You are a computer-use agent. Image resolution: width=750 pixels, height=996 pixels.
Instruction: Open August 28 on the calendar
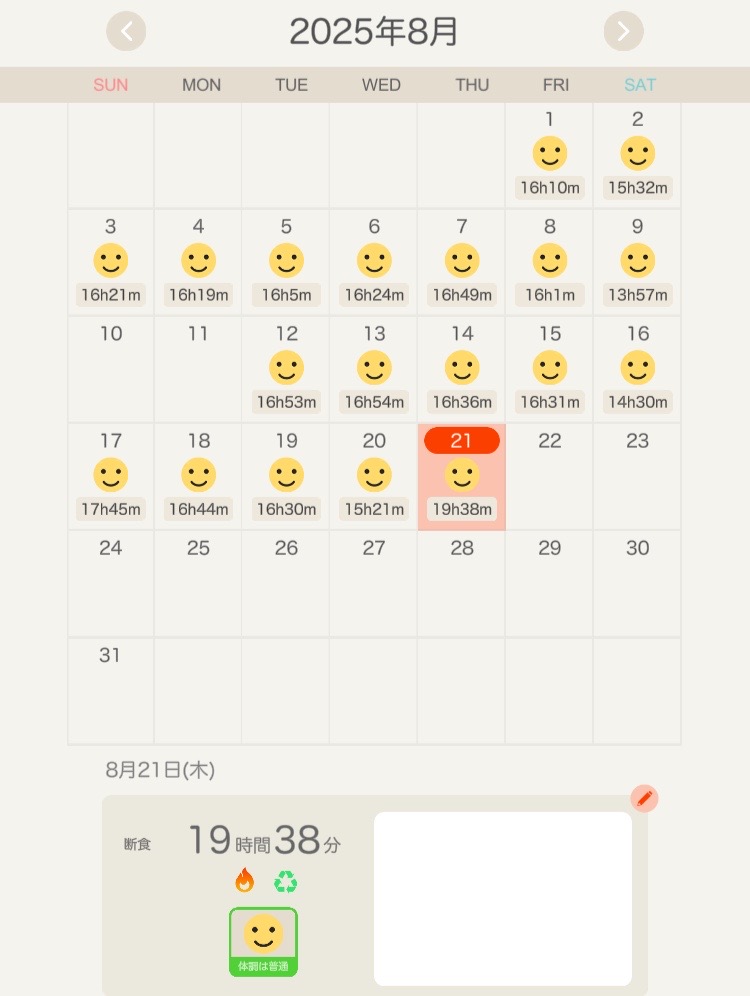click(x=461, y=583)
